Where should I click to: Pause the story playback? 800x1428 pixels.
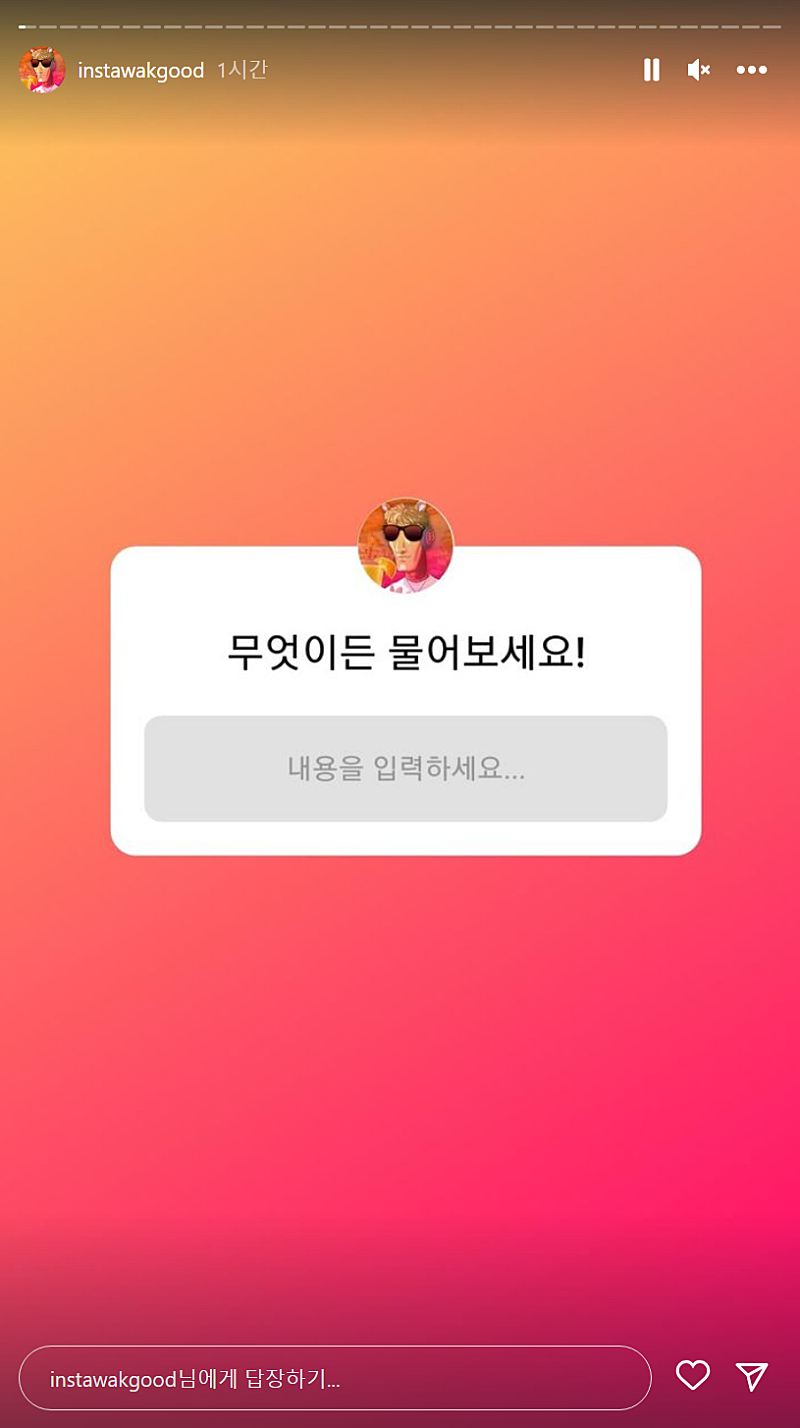(x=651, y=70)
